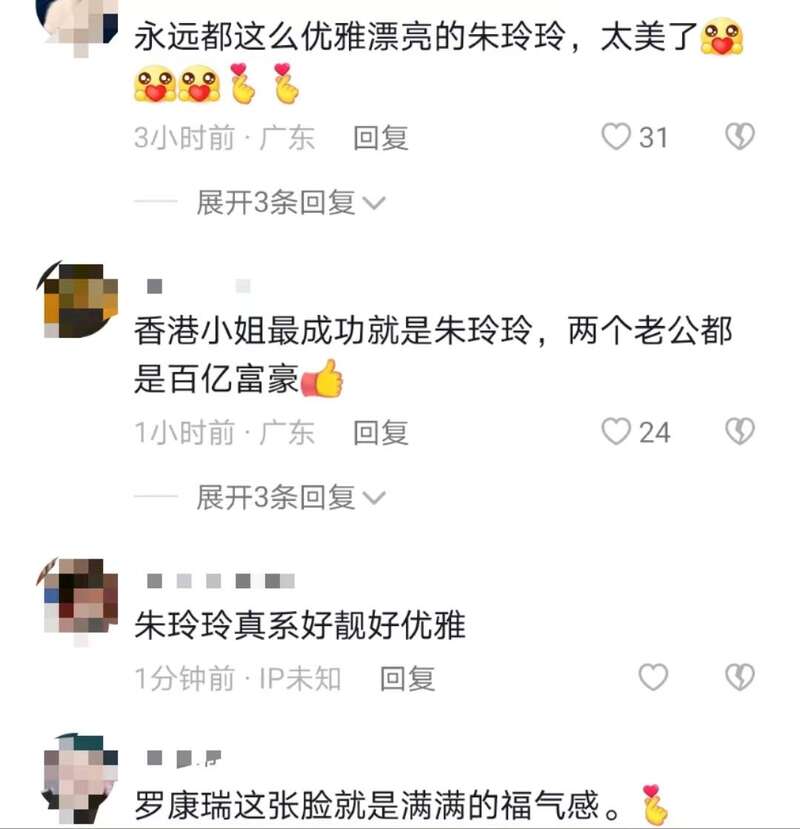Tap 回复 under the 3小时前 comment
The width and height of the screenshot is (800, 829).
coord(381,138)
